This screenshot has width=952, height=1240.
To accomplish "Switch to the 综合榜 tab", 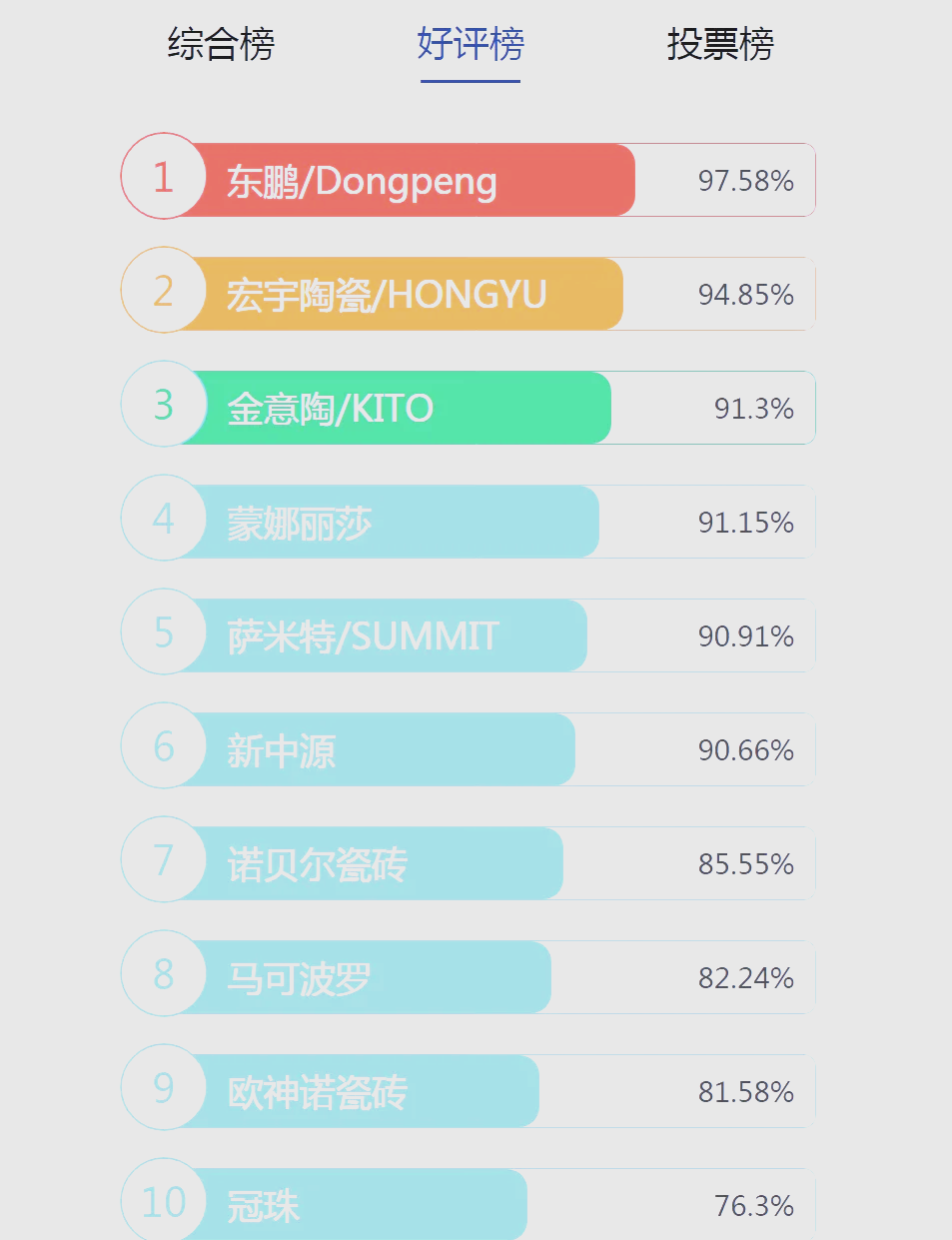I will (x=221, y=45).
